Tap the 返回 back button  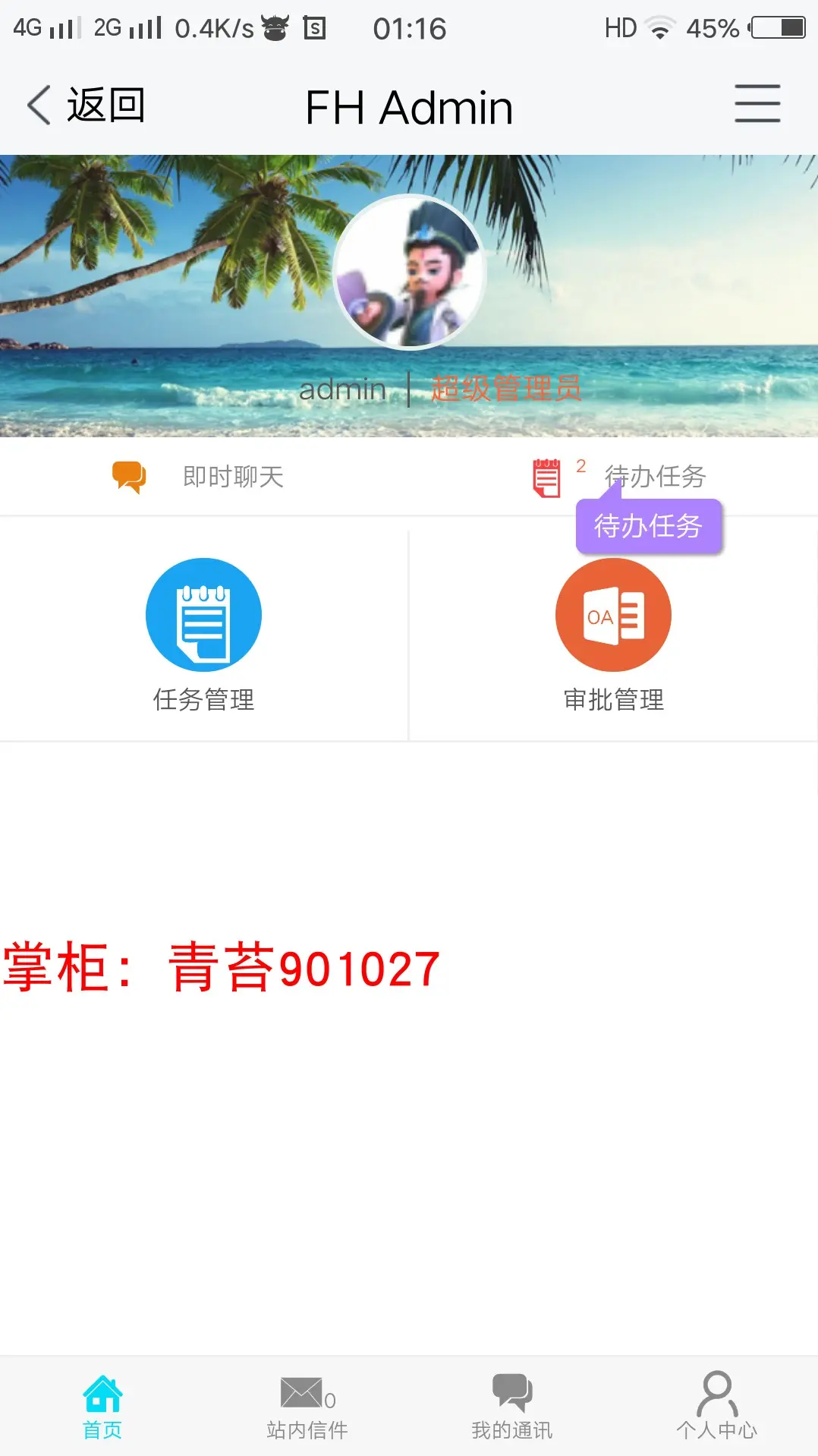86,105
